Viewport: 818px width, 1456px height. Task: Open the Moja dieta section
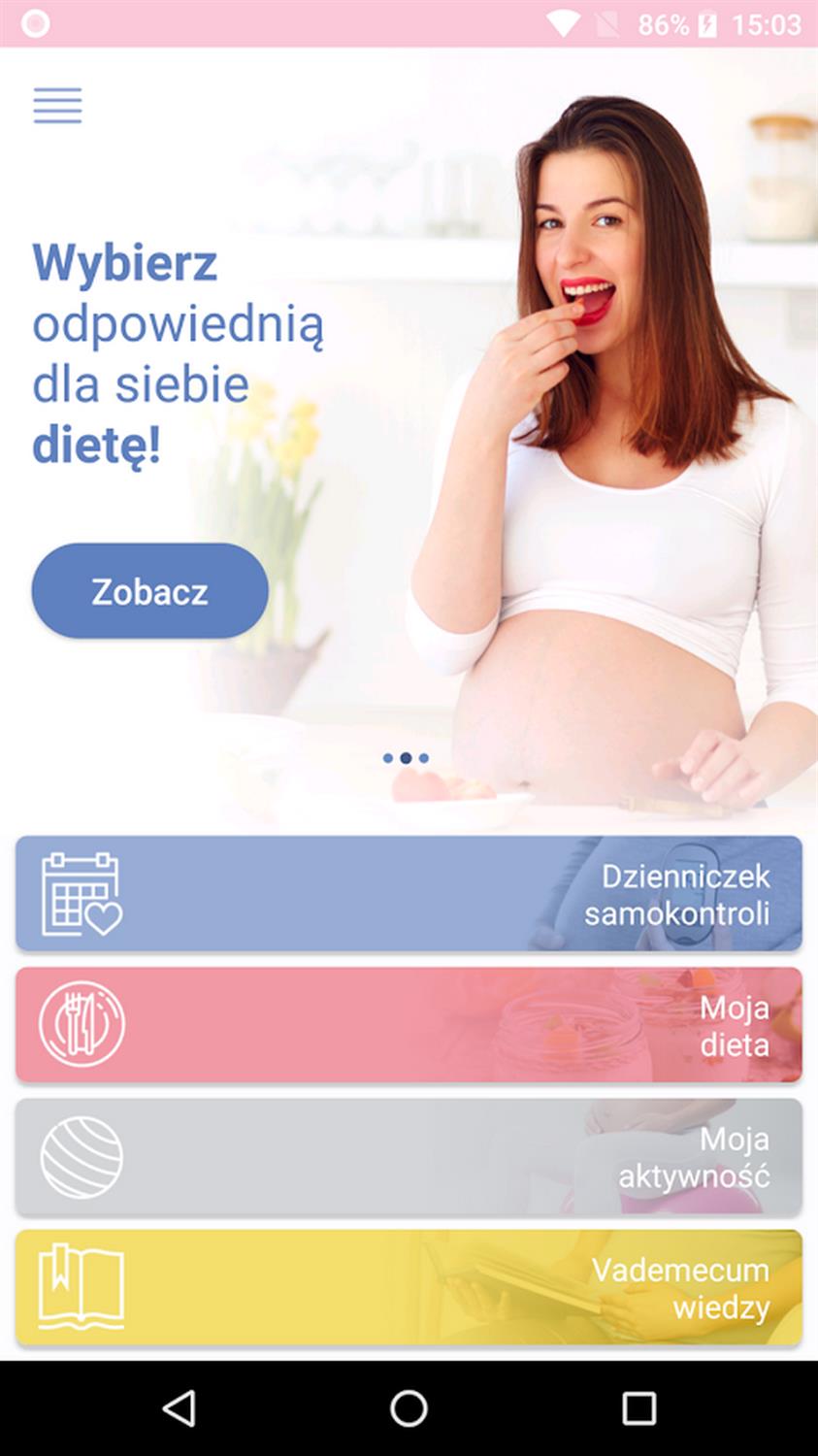[409, 1025]
